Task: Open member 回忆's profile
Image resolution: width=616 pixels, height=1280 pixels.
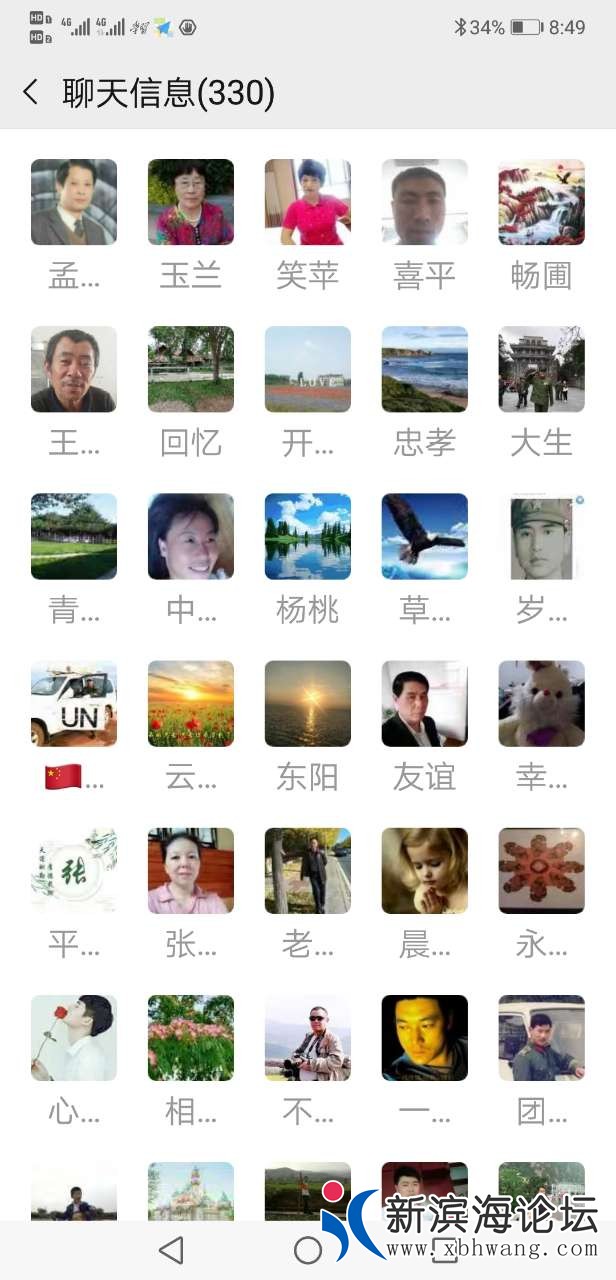Action: (x=190, y=369)
